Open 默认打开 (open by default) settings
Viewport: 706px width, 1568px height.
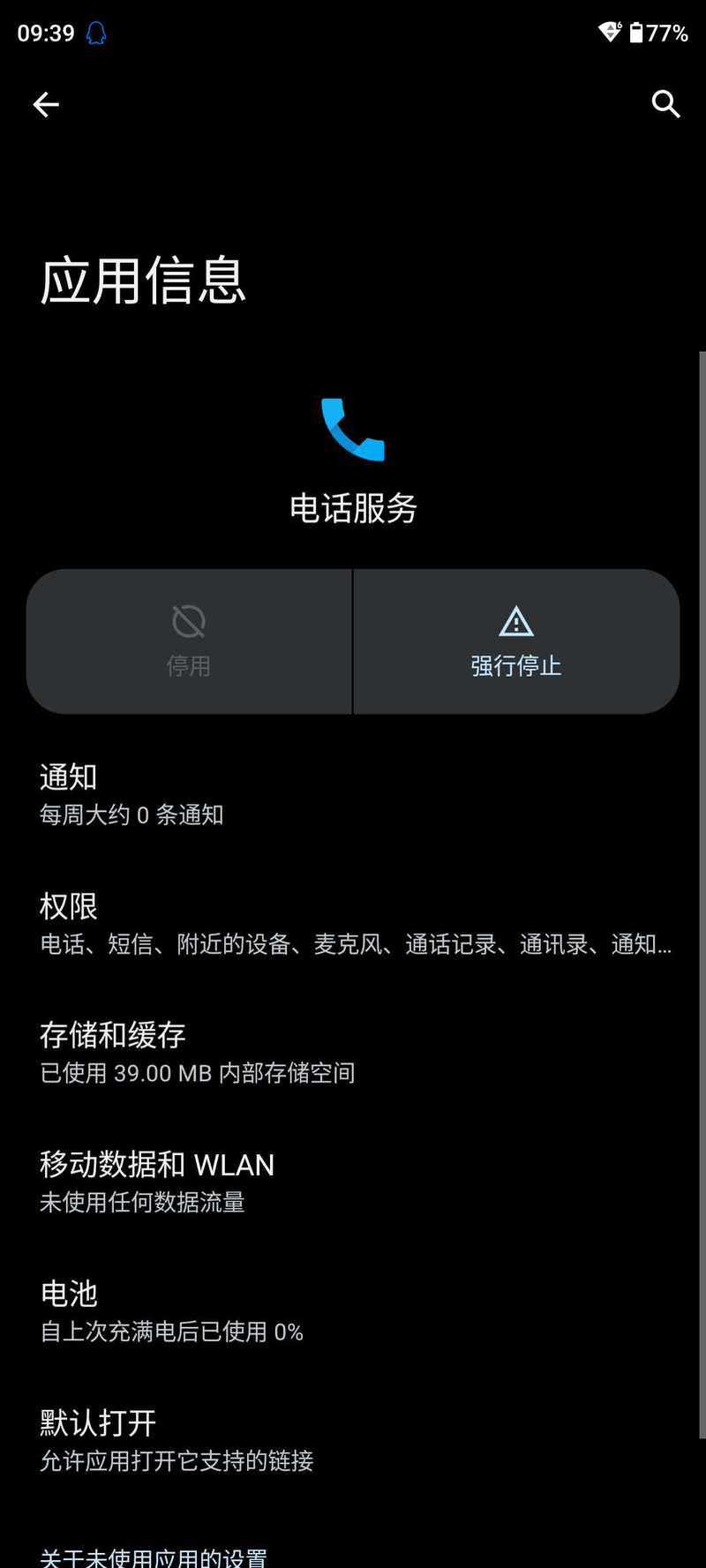click(353, 1440)
